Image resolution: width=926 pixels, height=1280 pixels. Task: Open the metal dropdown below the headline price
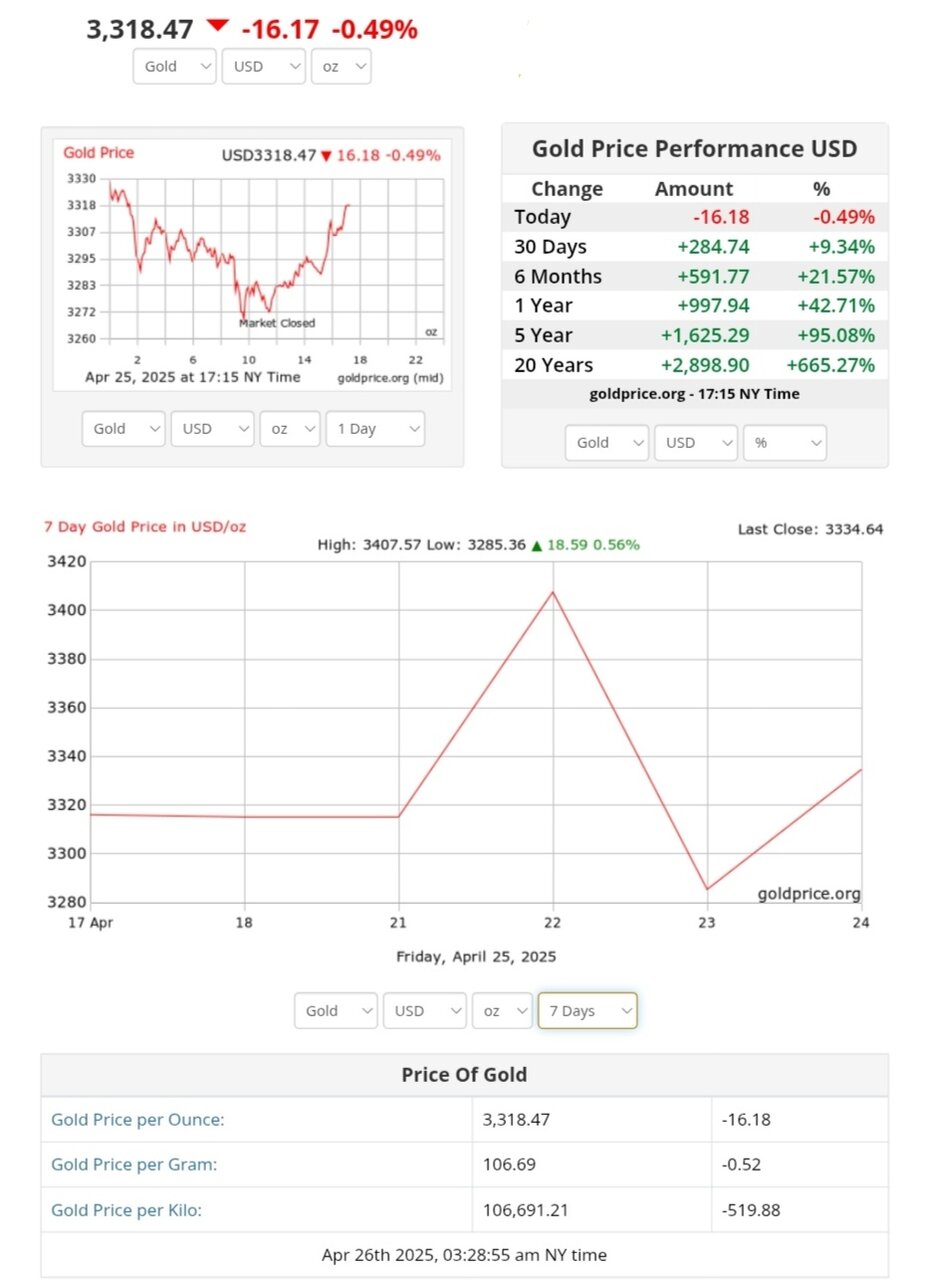pos(175,67)
